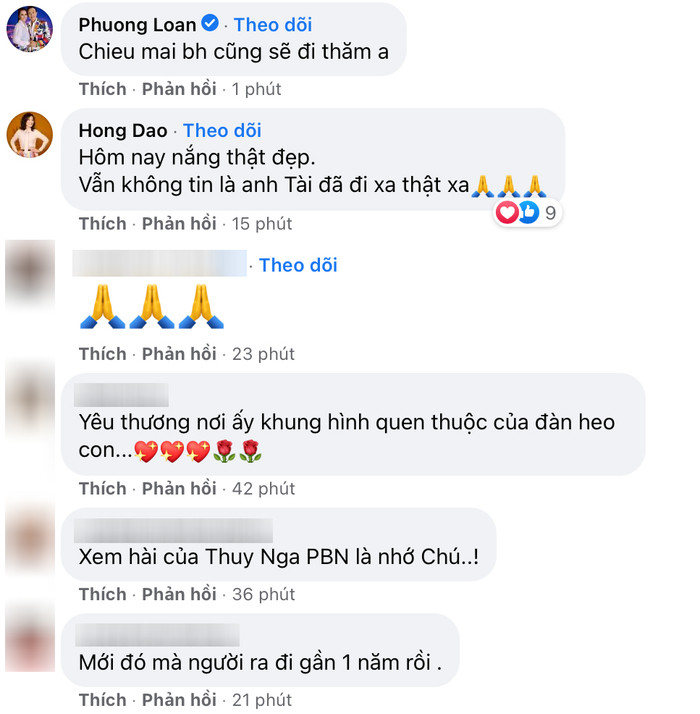
Task: Reply to Phuong Loan's comment
Action: pyautogui.click(x=179, y=89)
